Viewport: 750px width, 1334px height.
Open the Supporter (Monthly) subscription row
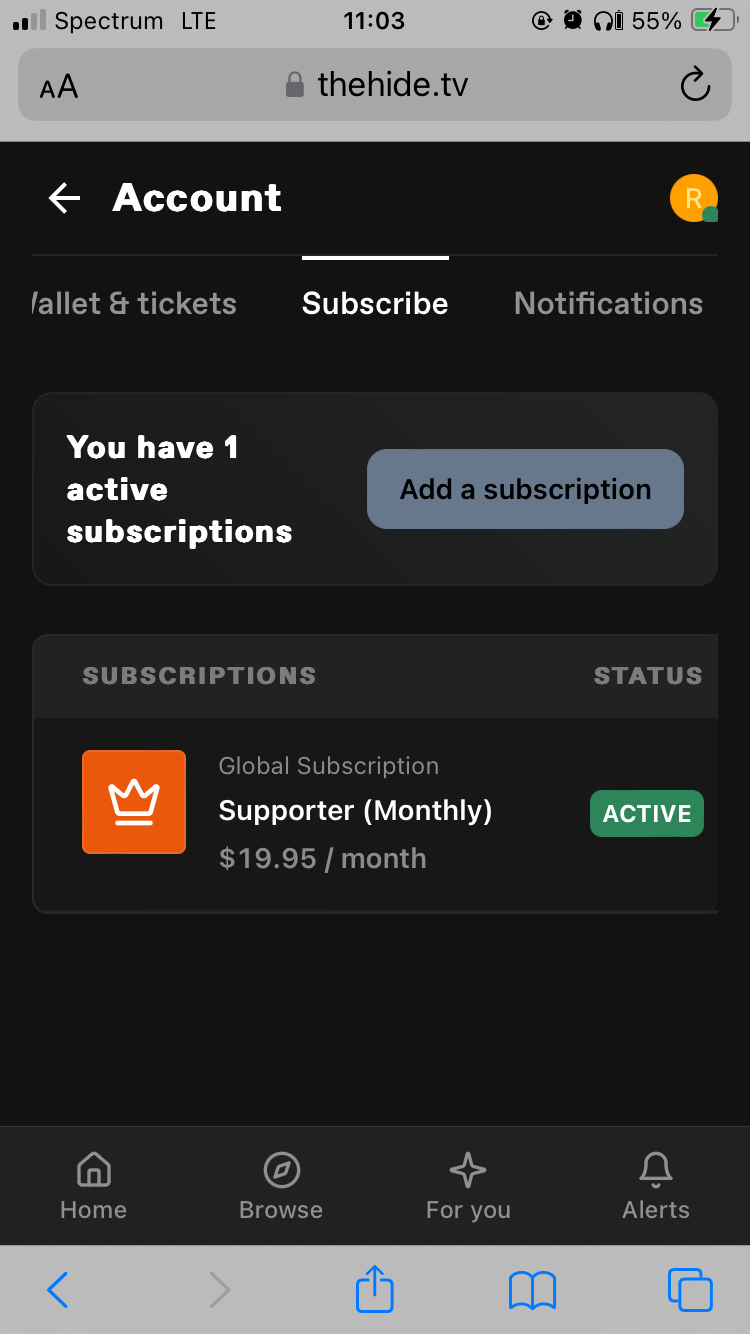(x=375, y=814)
